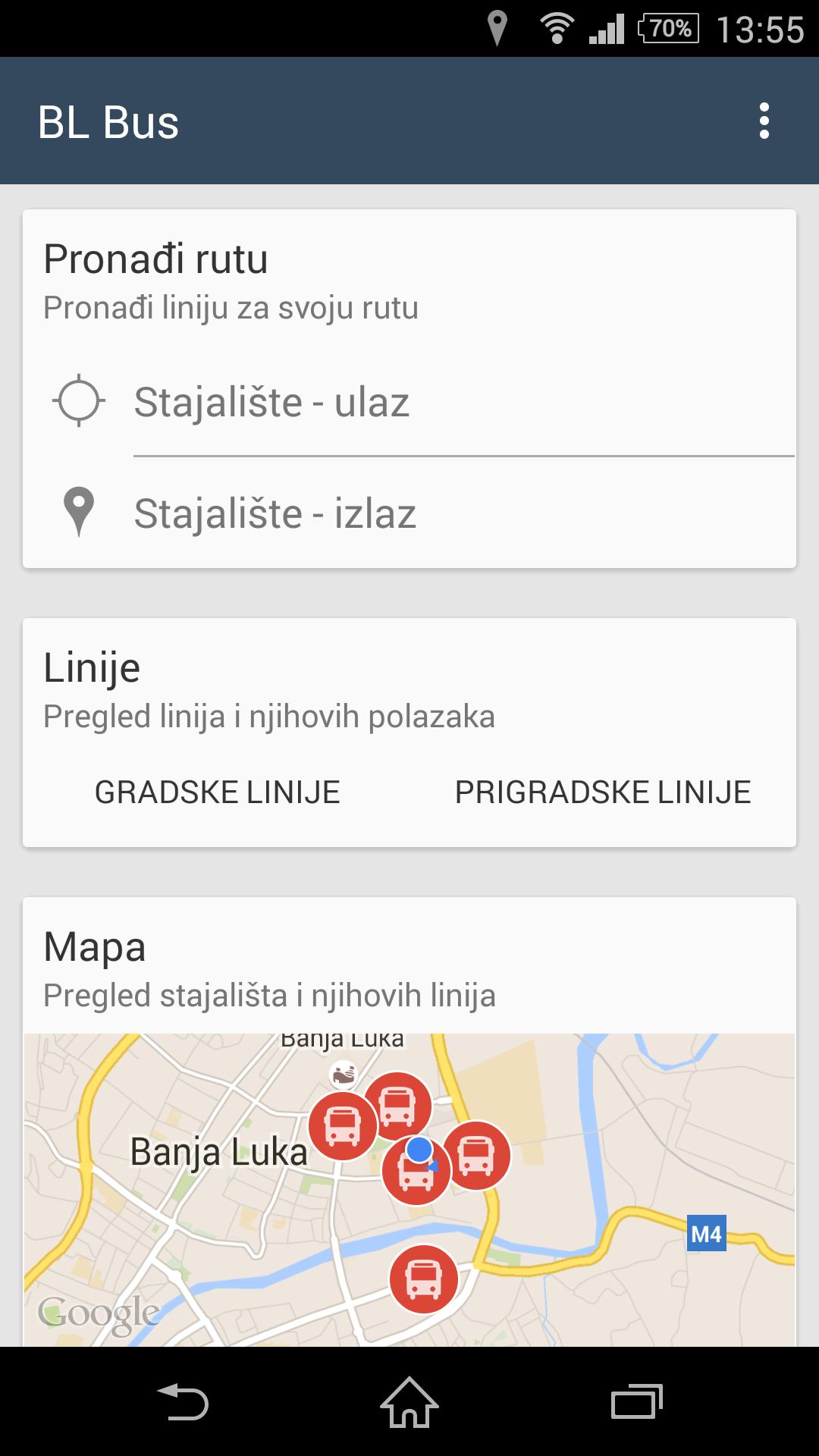Tap the Stajalište - ulaz field
The width and height of the screenshot is (819, 1456).
[463, 402]
